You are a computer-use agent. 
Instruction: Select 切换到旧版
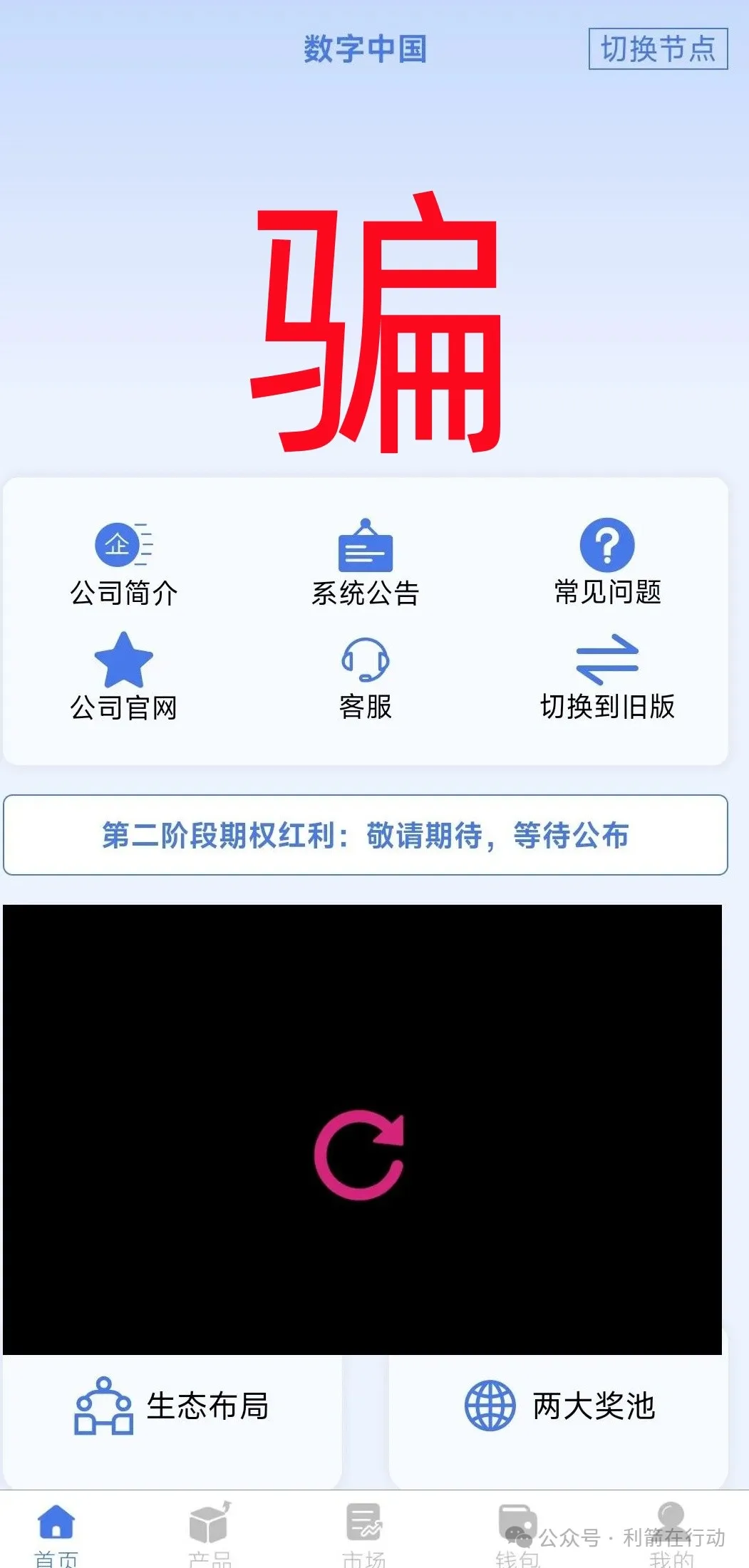(607, 678)
